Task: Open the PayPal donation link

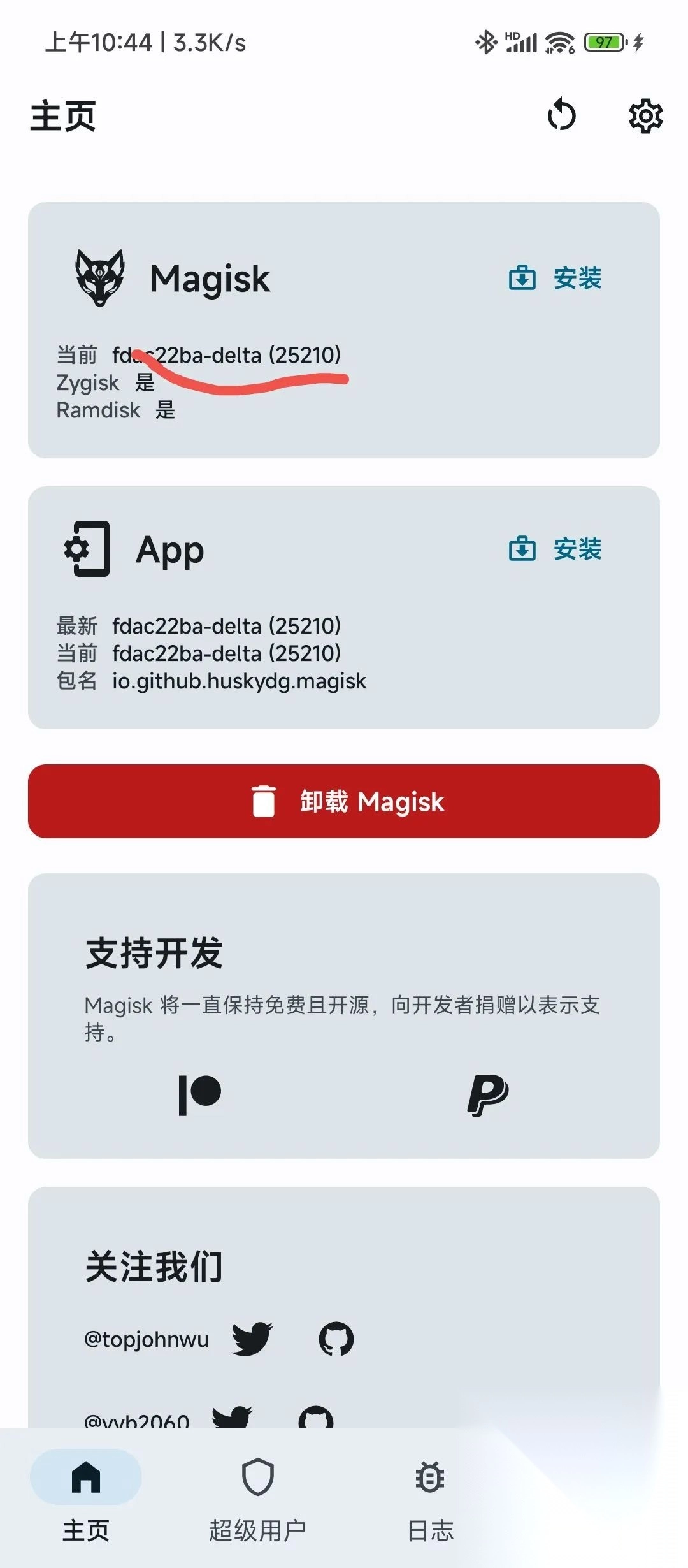Action: point(487,1094)
